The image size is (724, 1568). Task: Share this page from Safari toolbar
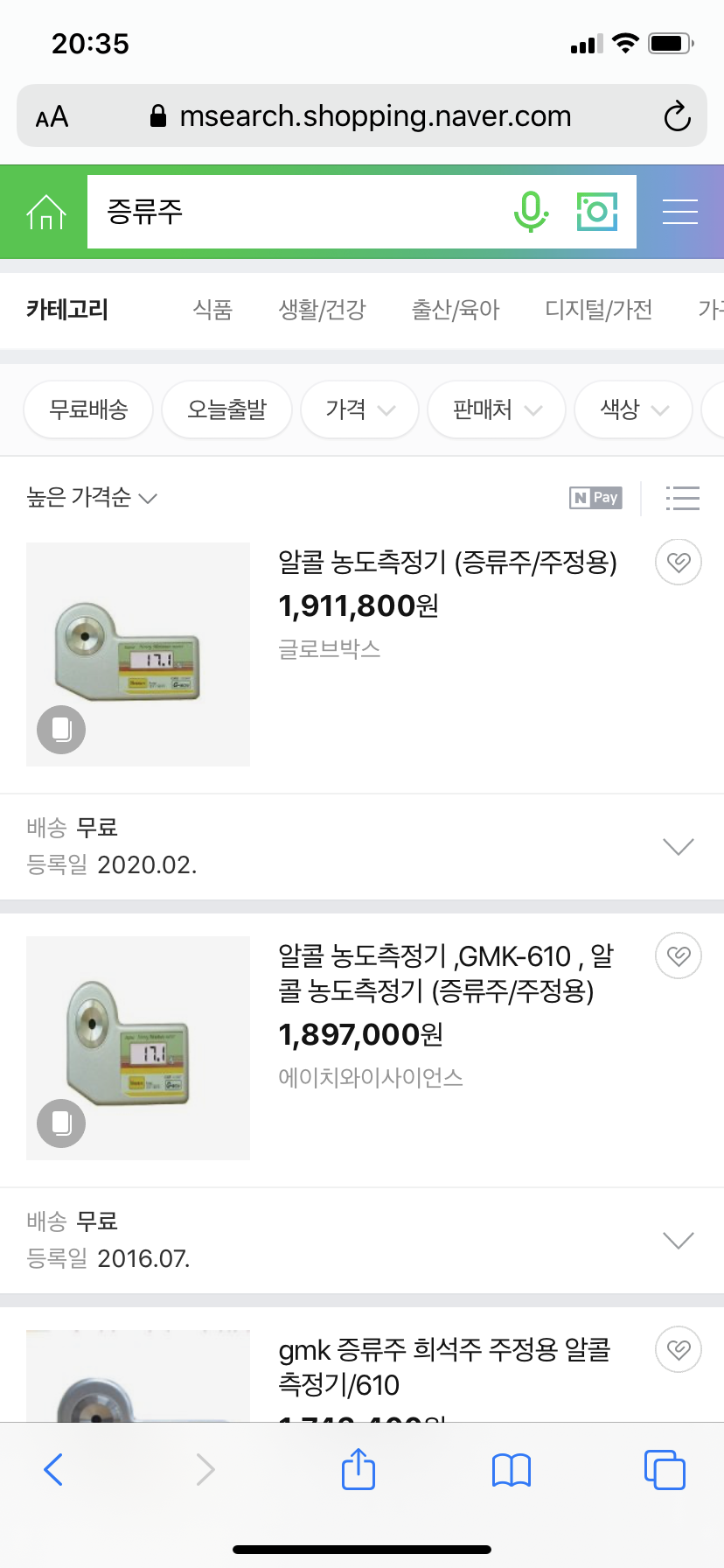(x=358, y=1469)
